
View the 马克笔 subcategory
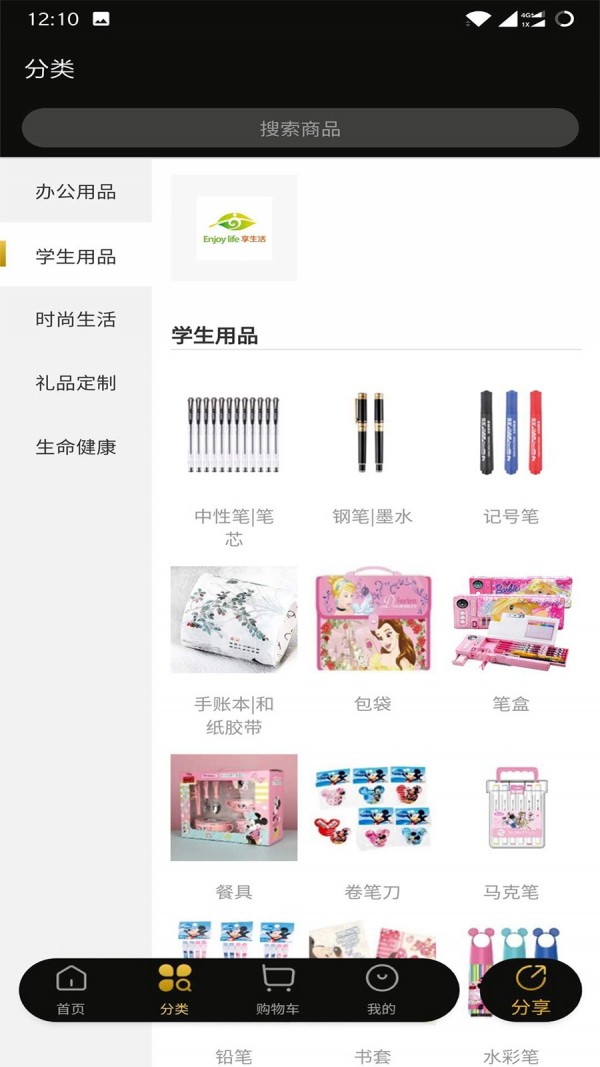coord(511,808)
